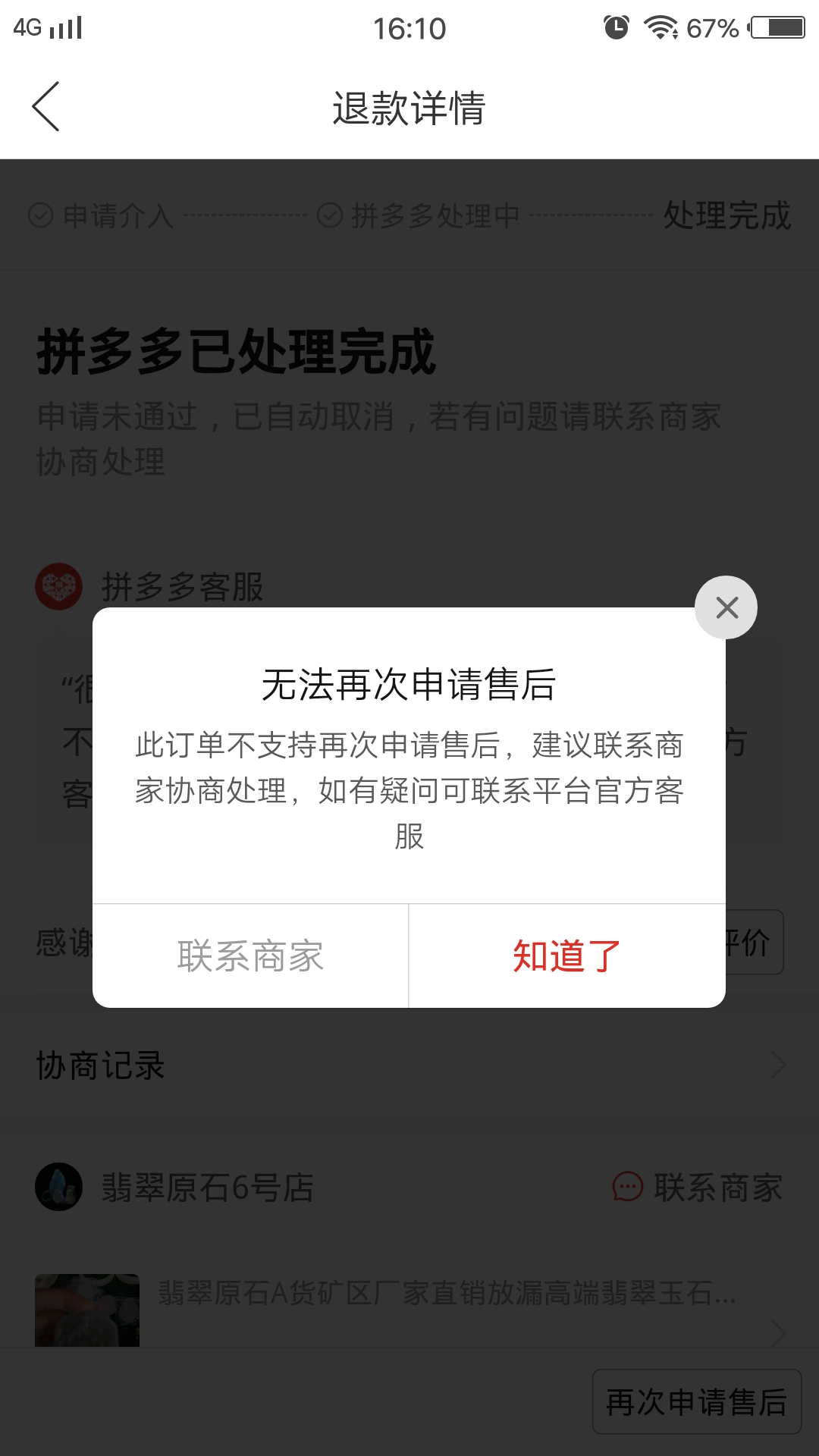Viewport: 819px width, 1456px height.
Task: Tap the chat bubble icon beside 联系商家
Action: click(624, 1188)
